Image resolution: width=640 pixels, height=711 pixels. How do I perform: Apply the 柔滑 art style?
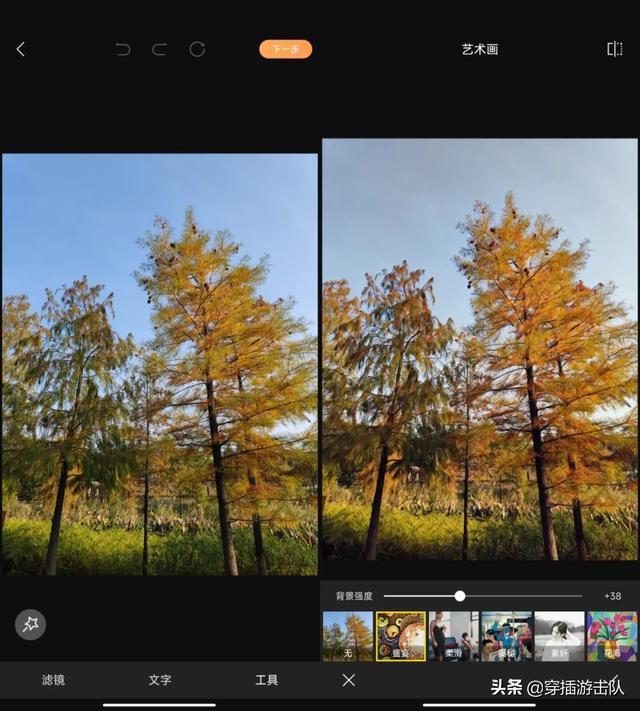(x=453, y=637)
